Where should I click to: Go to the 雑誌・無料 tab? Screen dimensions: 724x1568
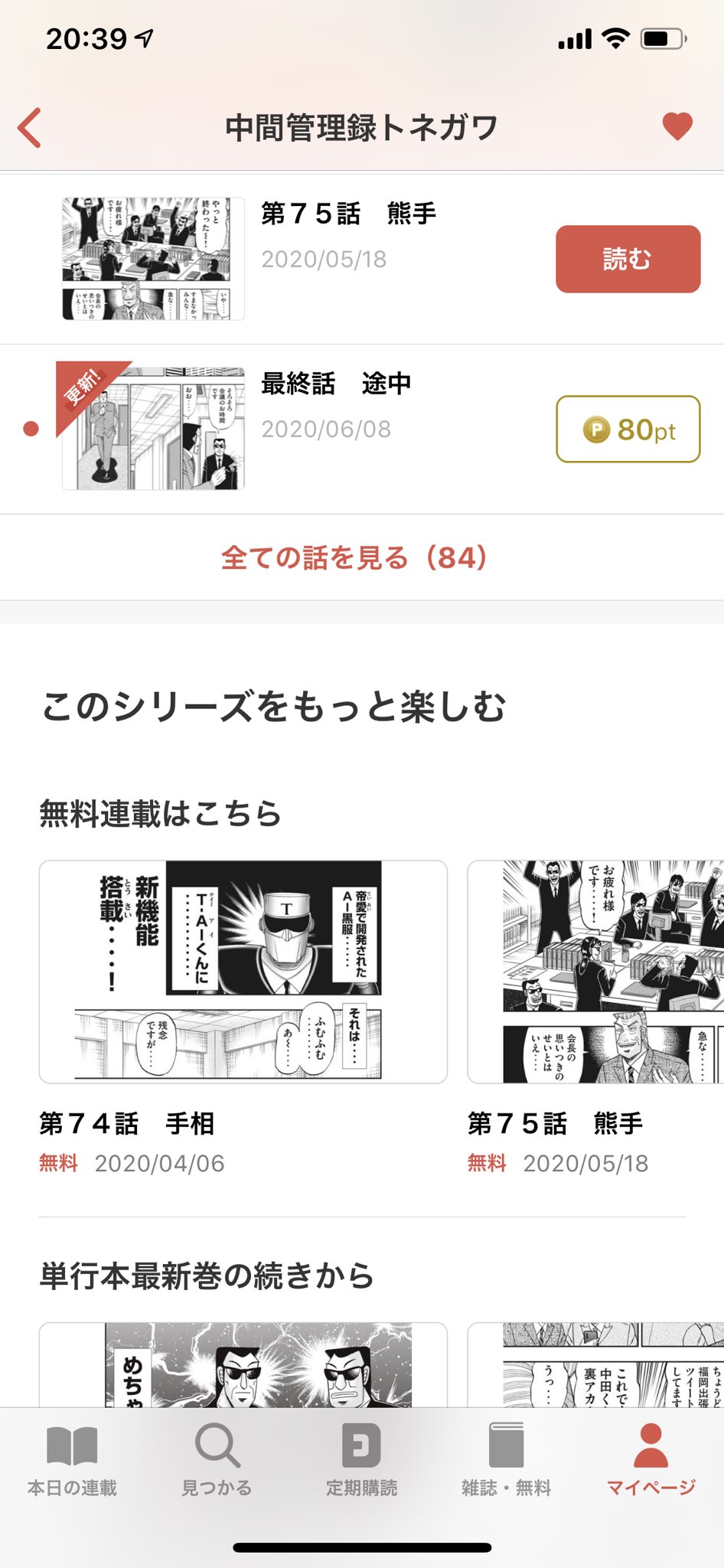click(506, 1460)
